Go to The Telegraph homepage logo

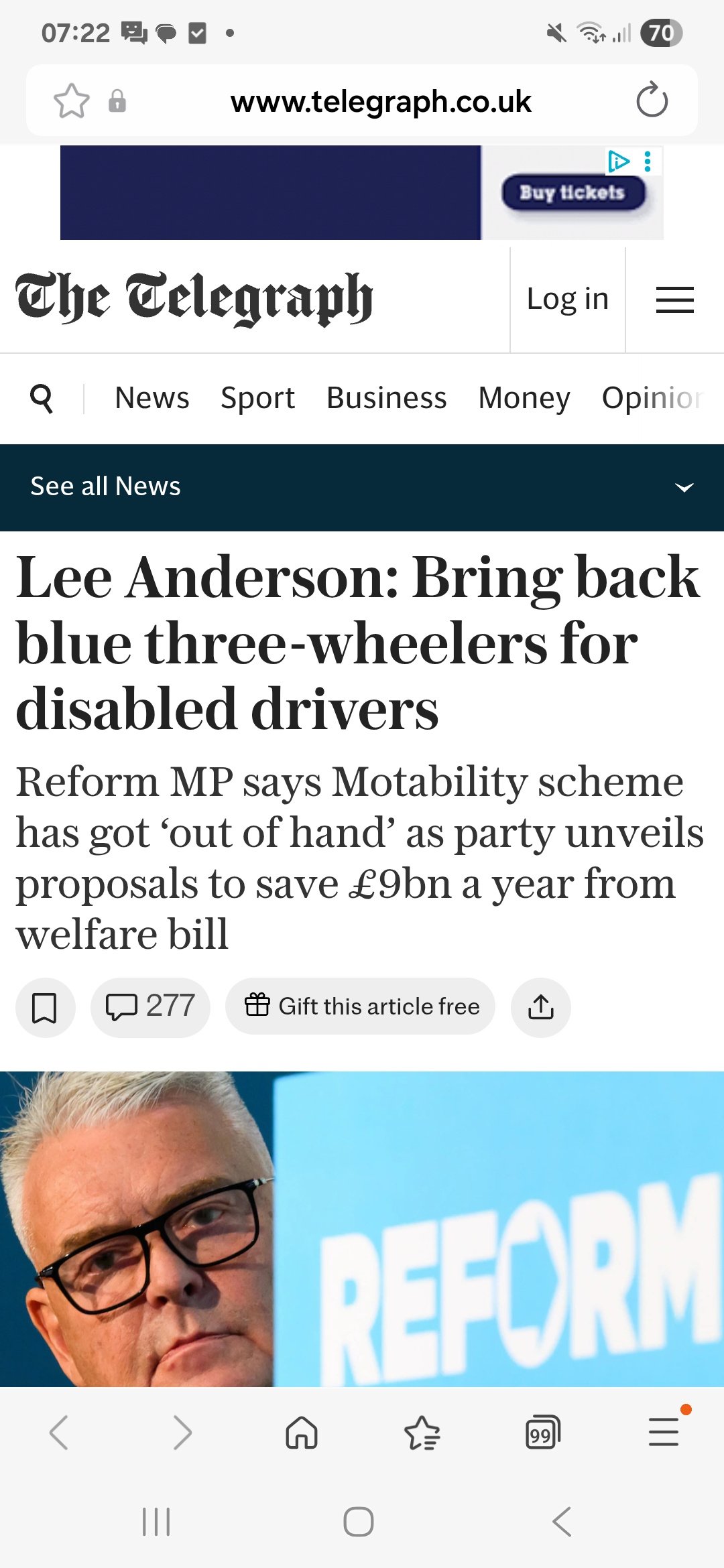pyautogui.click(x=194, y=299)
